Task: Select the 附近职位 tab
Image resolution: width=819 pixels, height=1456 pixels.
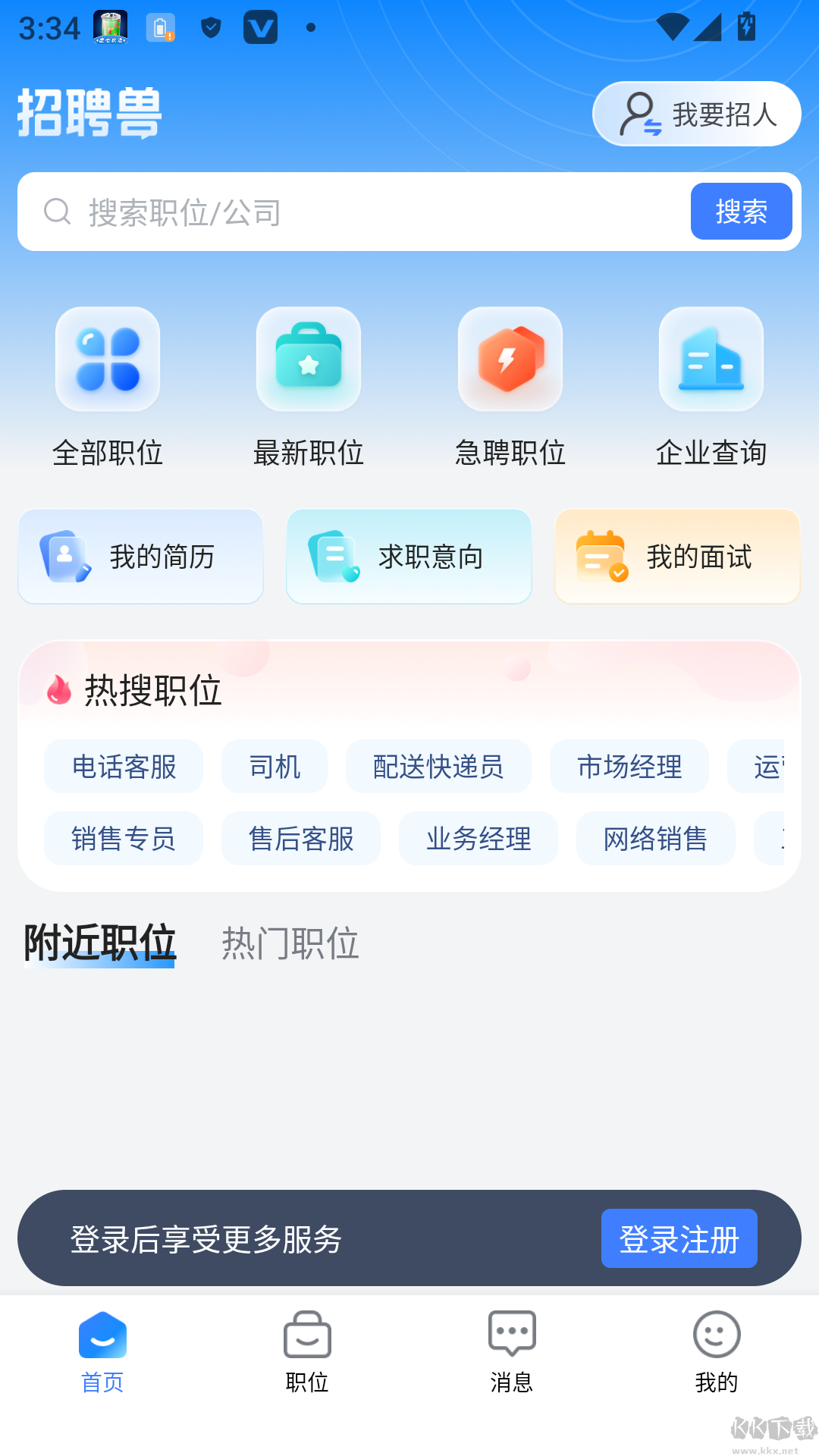Action: [x=99, y=943]
